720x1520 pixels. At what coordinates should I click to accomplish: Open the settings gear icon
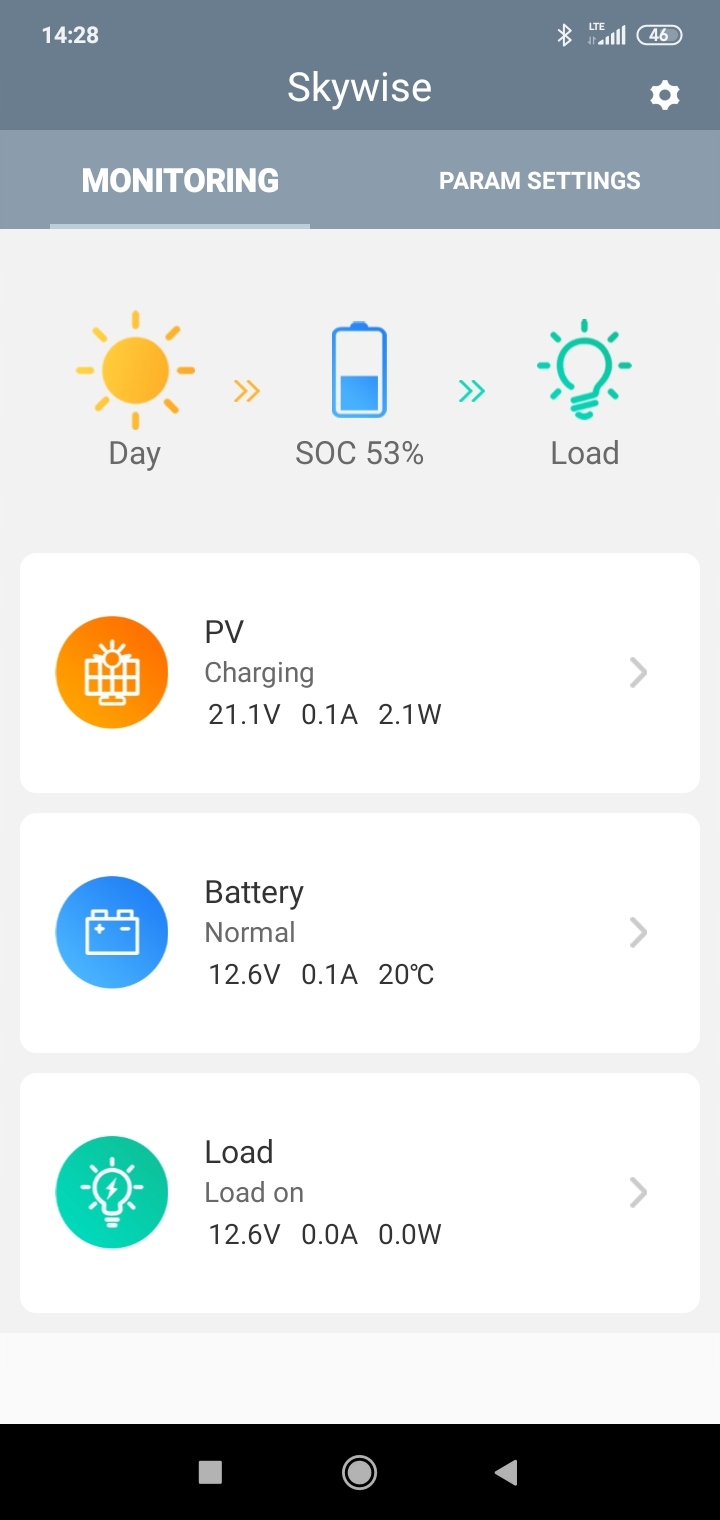pos(665,95)
